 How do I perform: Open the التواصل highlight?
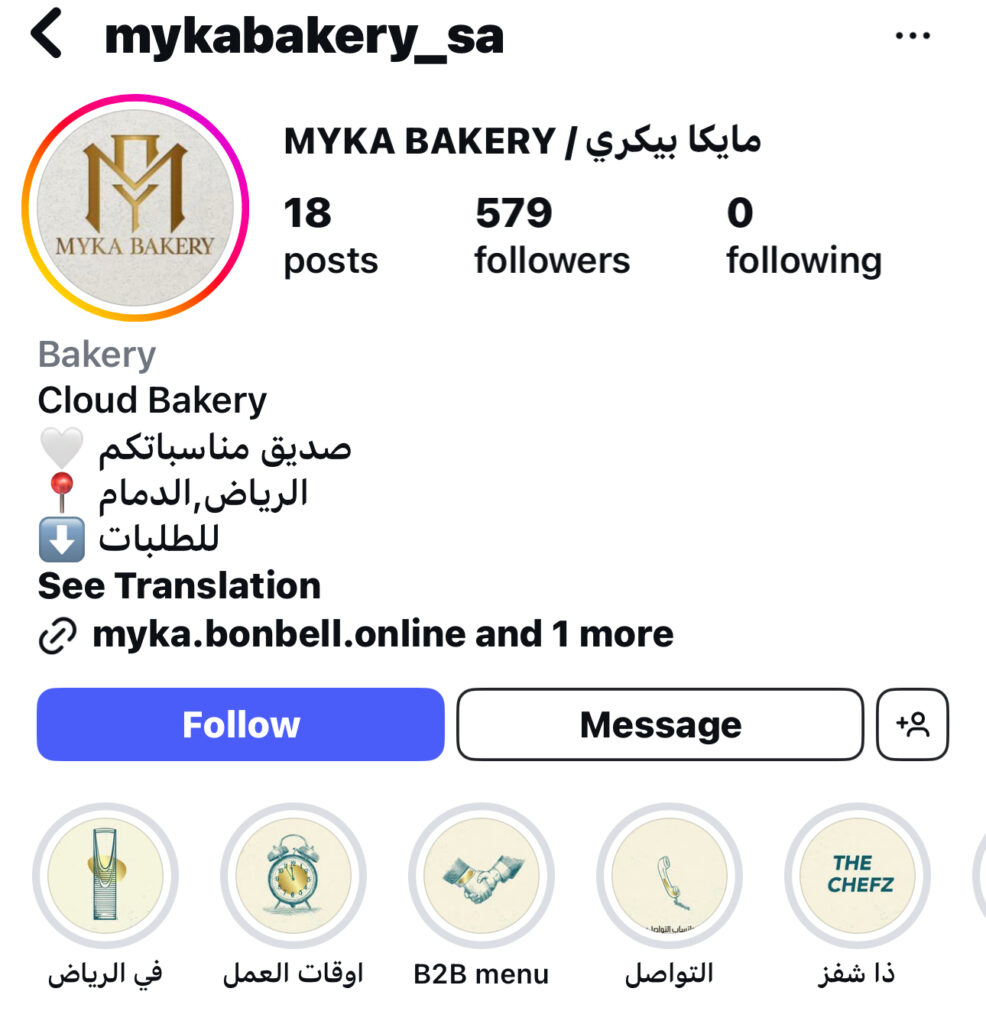669,875
